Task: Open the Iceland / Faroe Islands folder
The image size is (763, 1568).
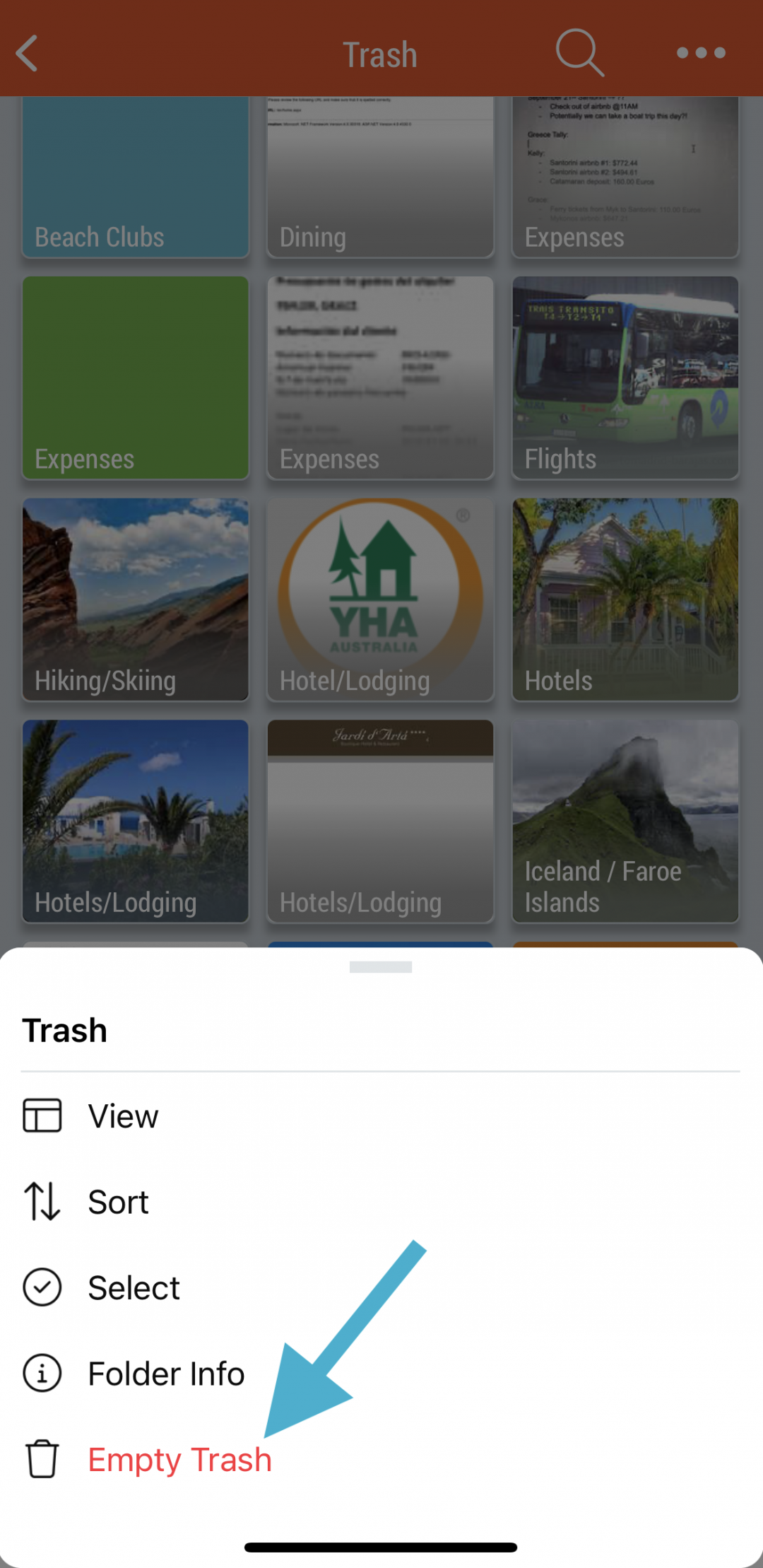Action: point(625,821)
